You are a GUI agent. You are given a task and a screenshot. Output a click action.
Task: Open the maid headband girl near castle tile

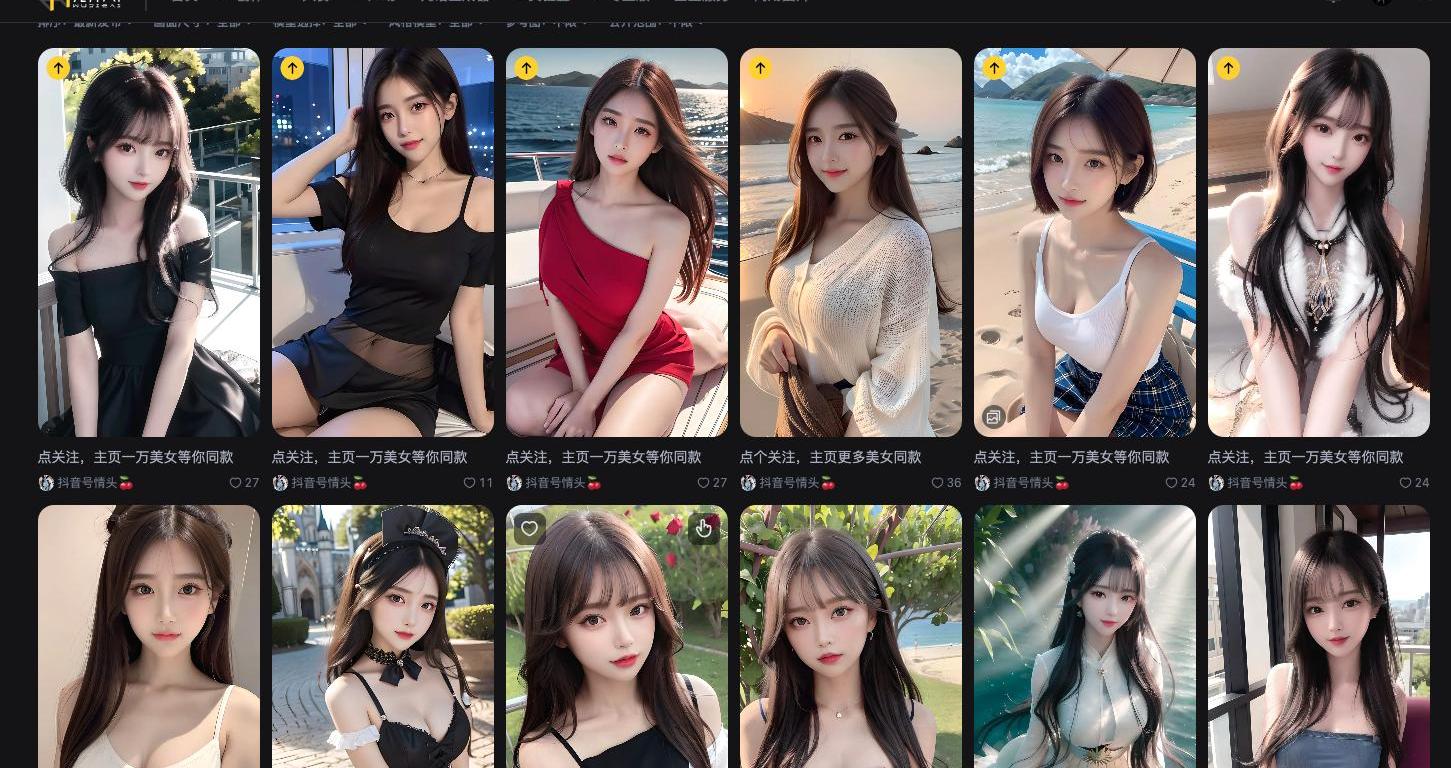[382, 640]
